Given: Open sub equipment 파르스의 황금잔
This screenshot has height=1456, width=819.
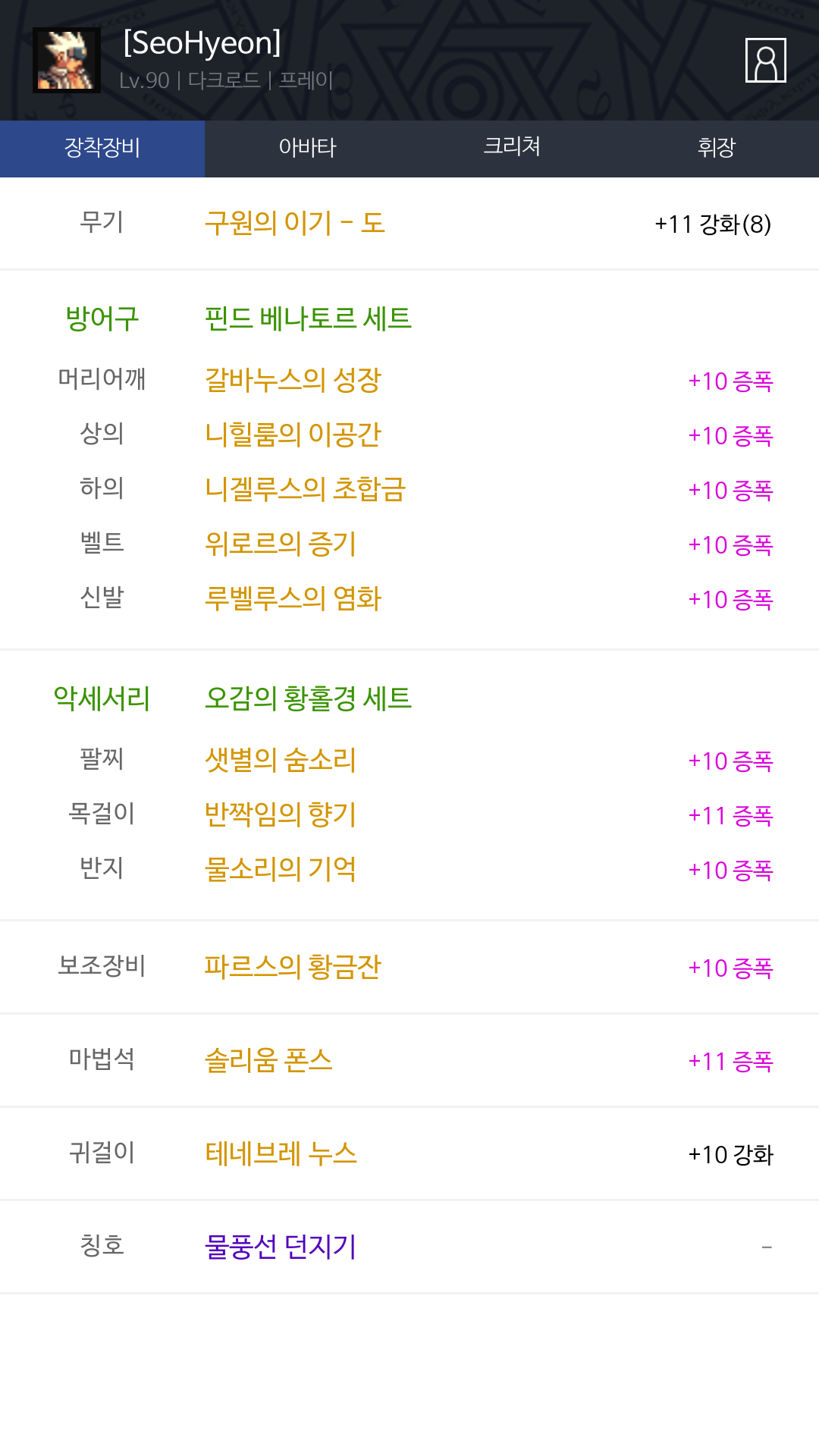Looking at the screenshot, I should [293, 967].
